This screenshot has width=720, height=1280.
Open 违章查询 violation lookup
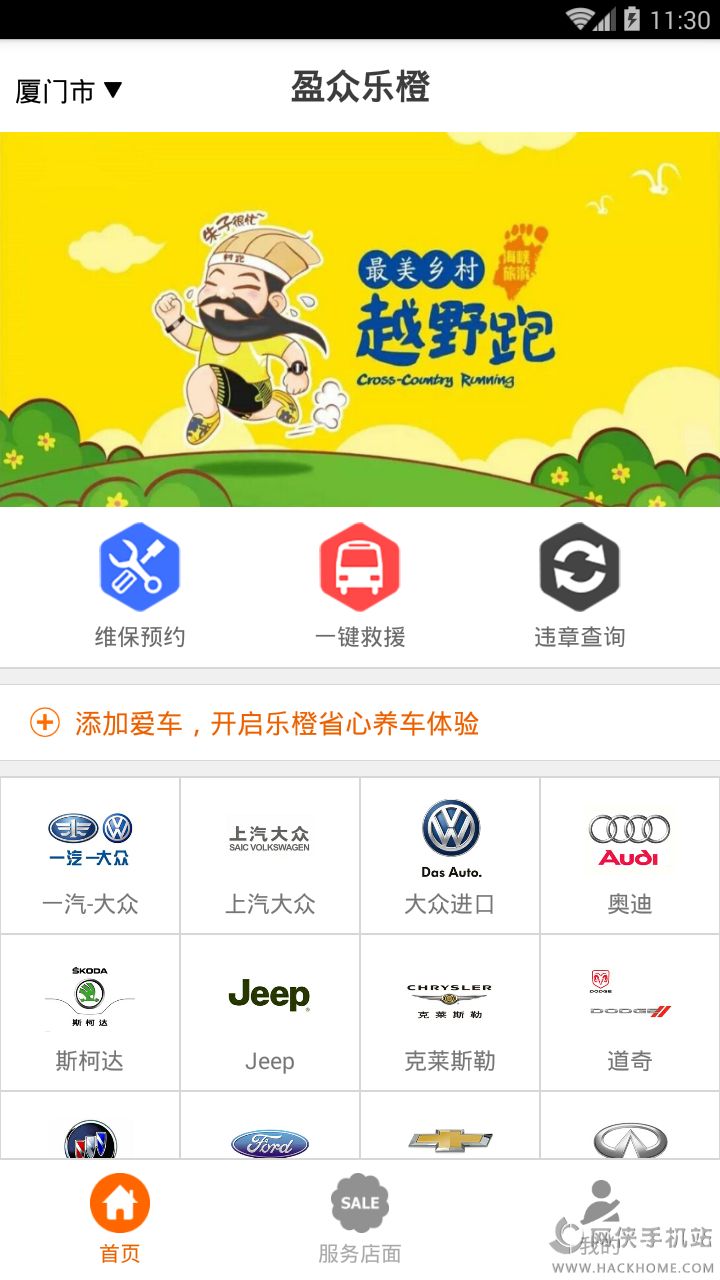point(580,585)
